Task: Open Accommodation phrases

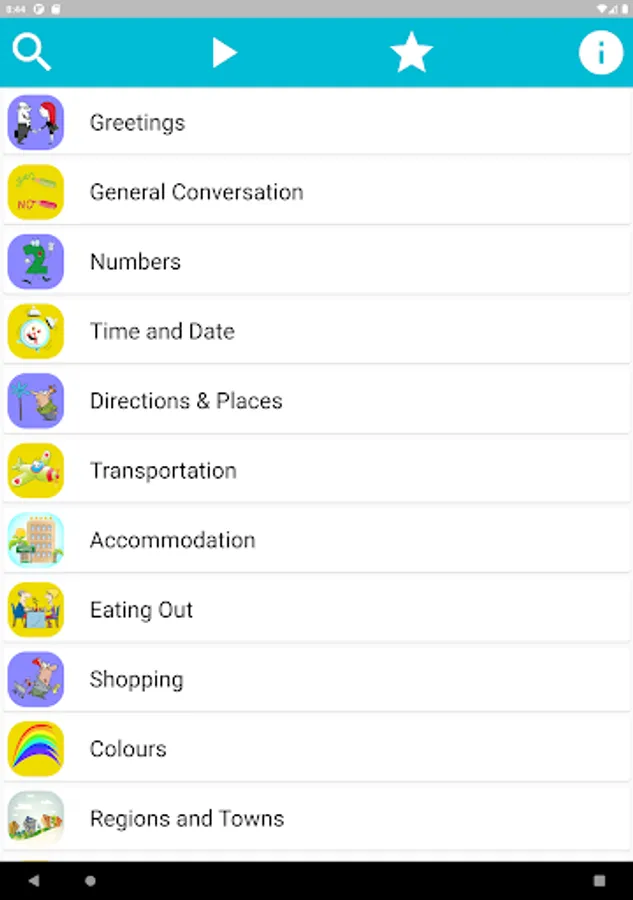Action: (316, 540)
